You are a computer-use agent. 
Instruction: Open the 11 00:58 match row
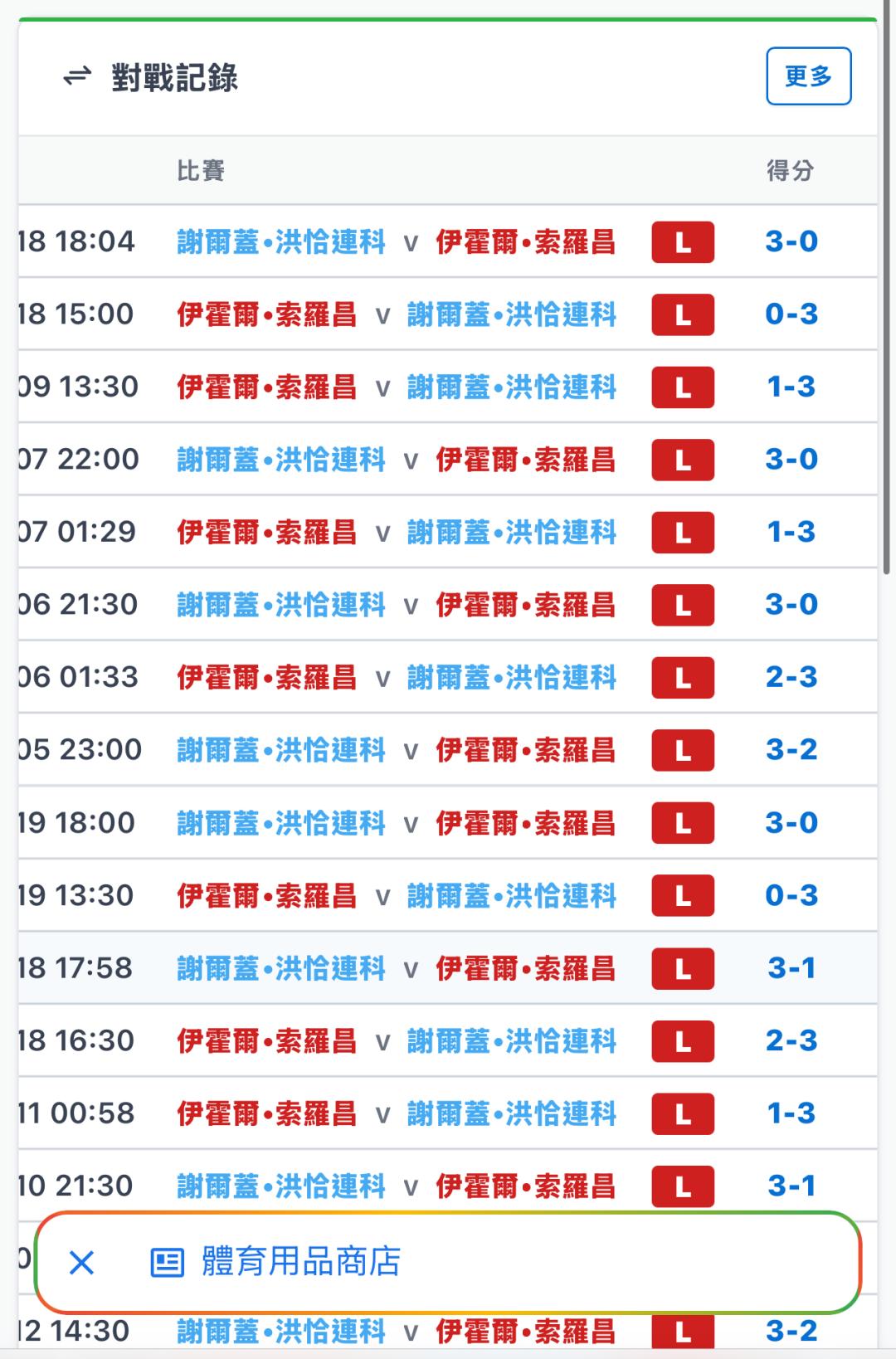448,1113
